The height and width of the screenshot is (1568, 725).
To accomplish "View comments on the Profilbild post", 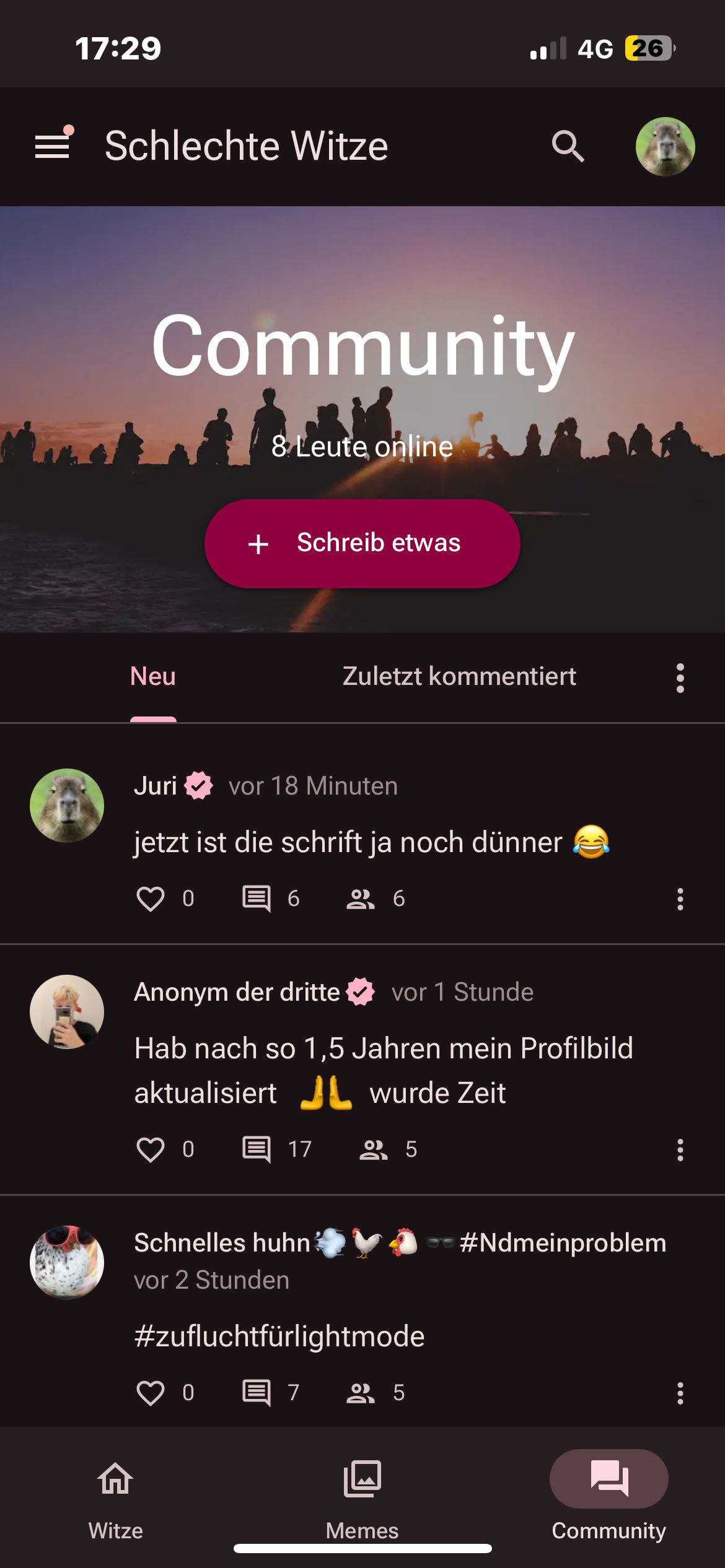I will (257, 1149).
